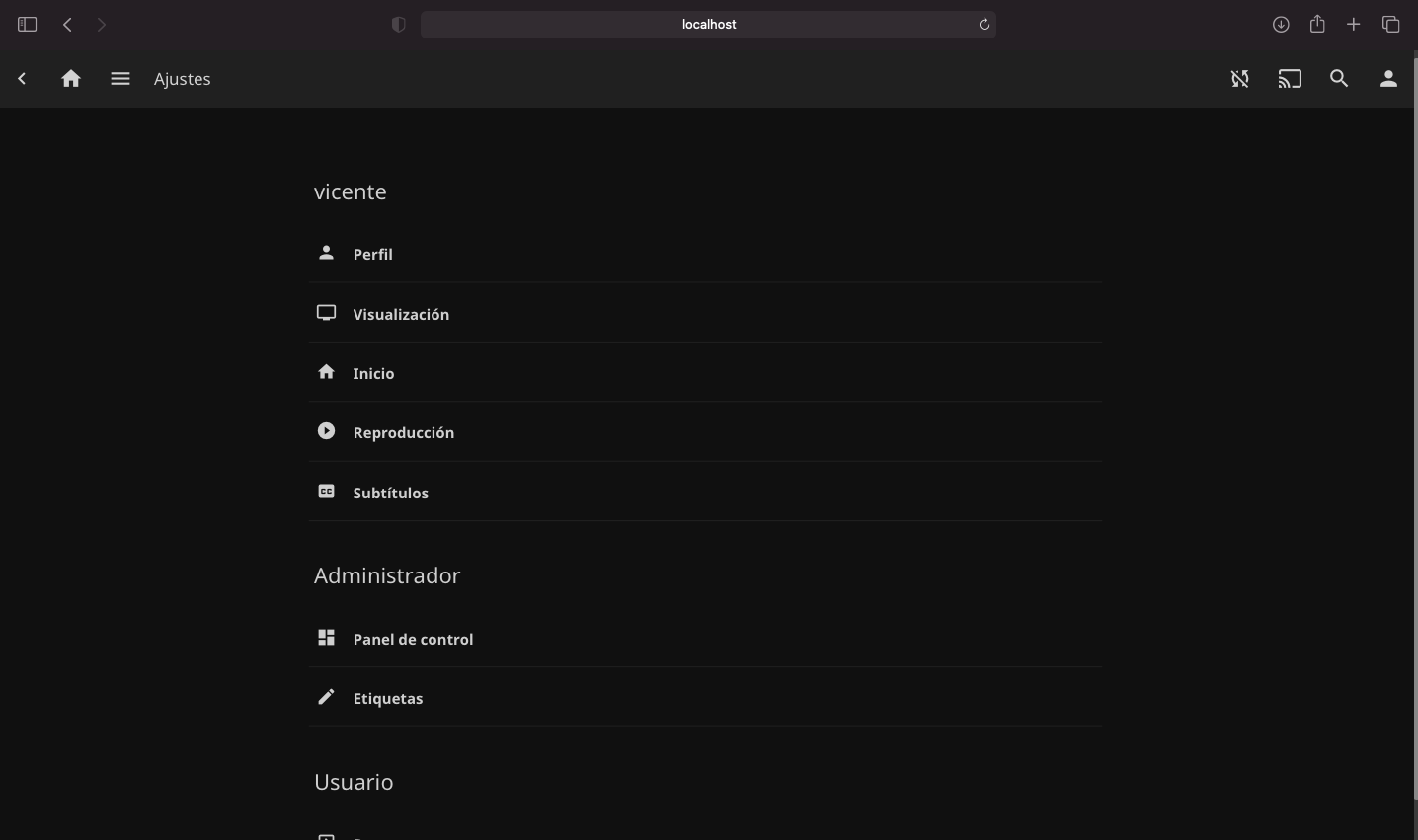1418x840 pixels.
Task: Open Reproducción settings
Action: pos(403,432)
